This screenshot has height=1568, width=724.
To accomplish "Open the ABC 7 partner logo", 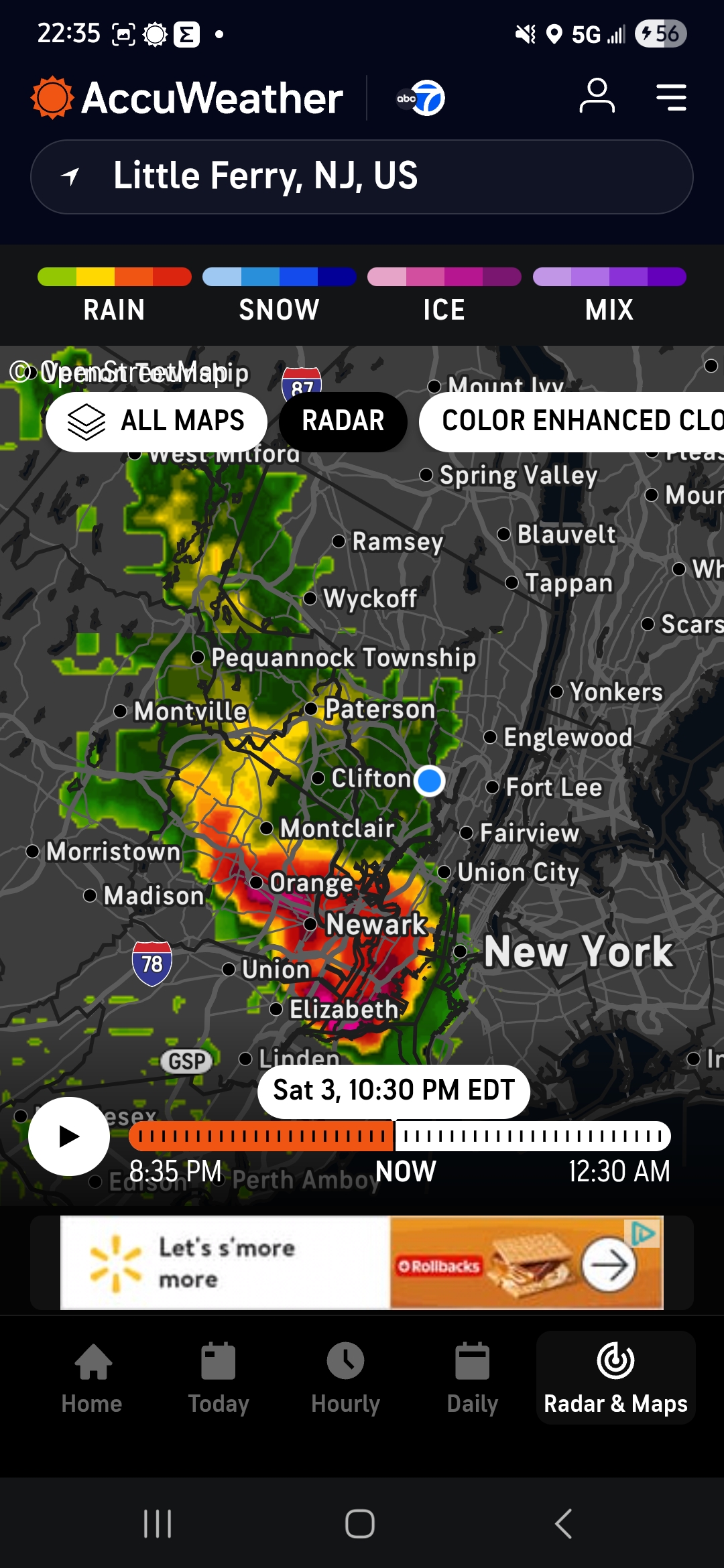I will click(x=421, y=98).
